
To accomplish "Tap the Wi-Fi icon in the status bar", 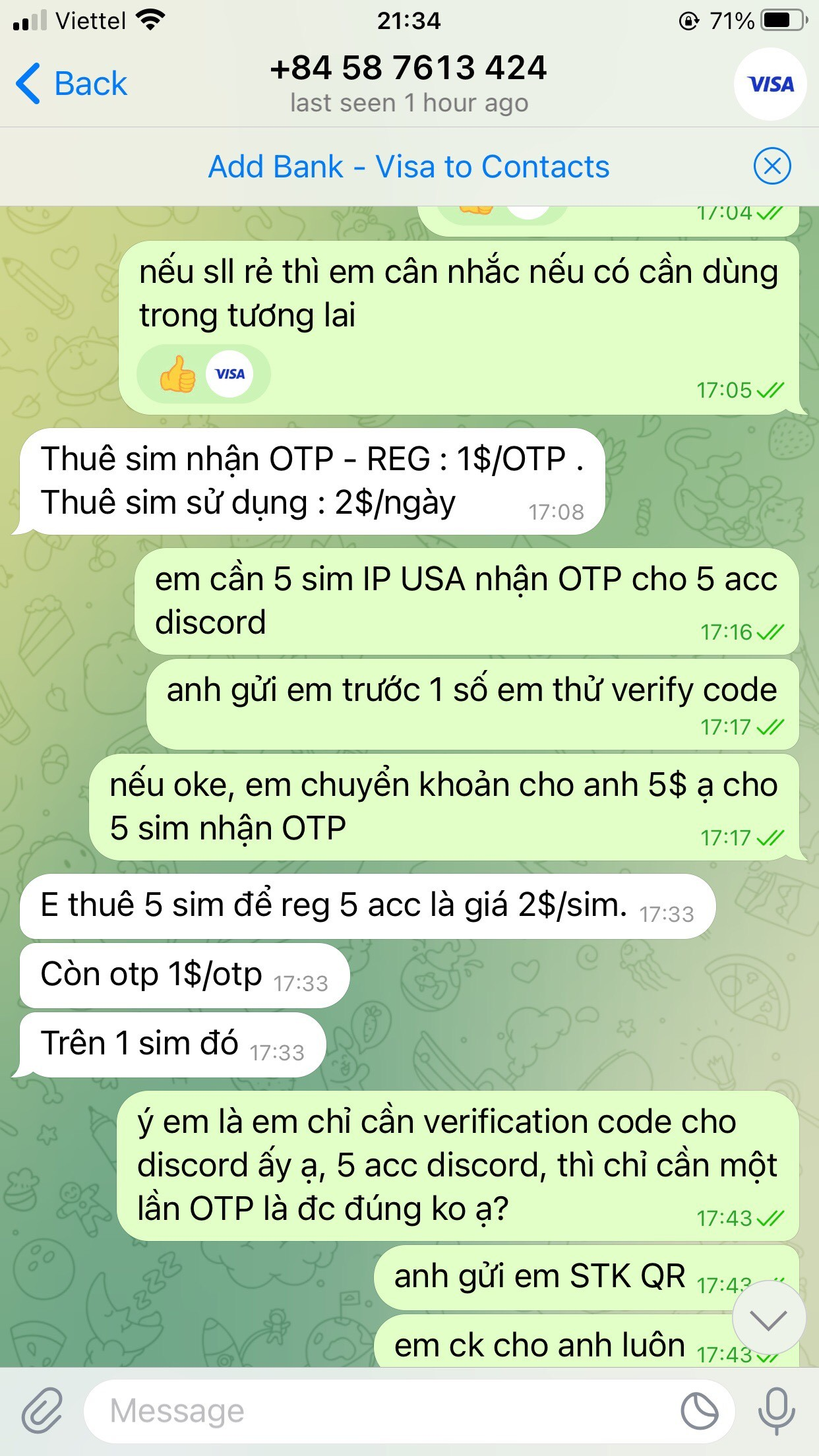I will click(149, 20).
